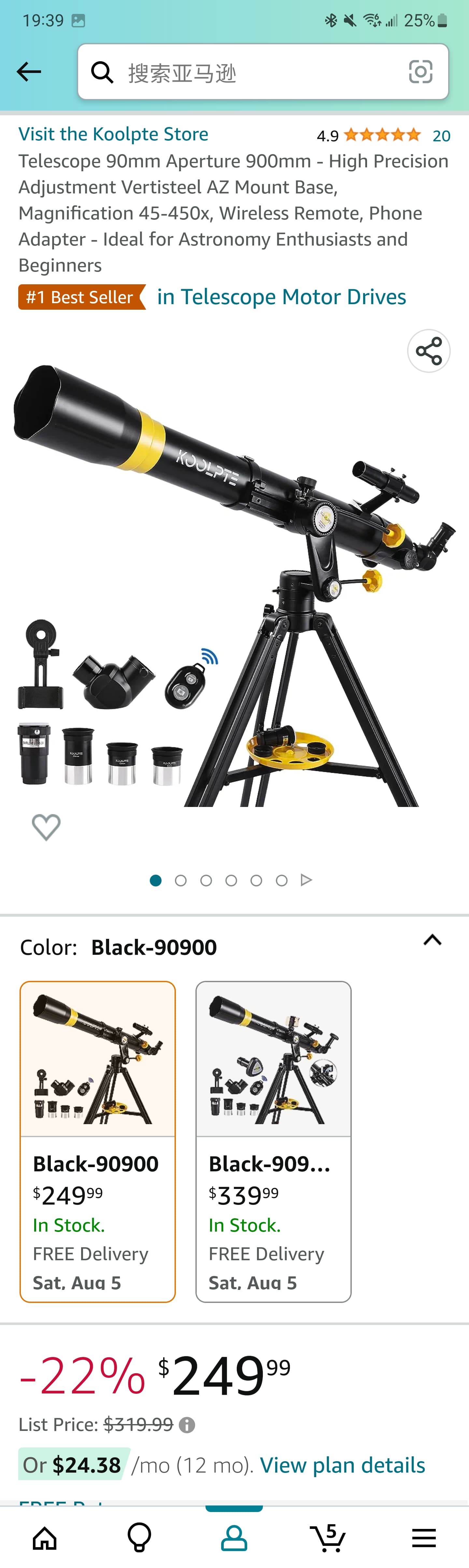Show List Price info details

pos(188,1424)
